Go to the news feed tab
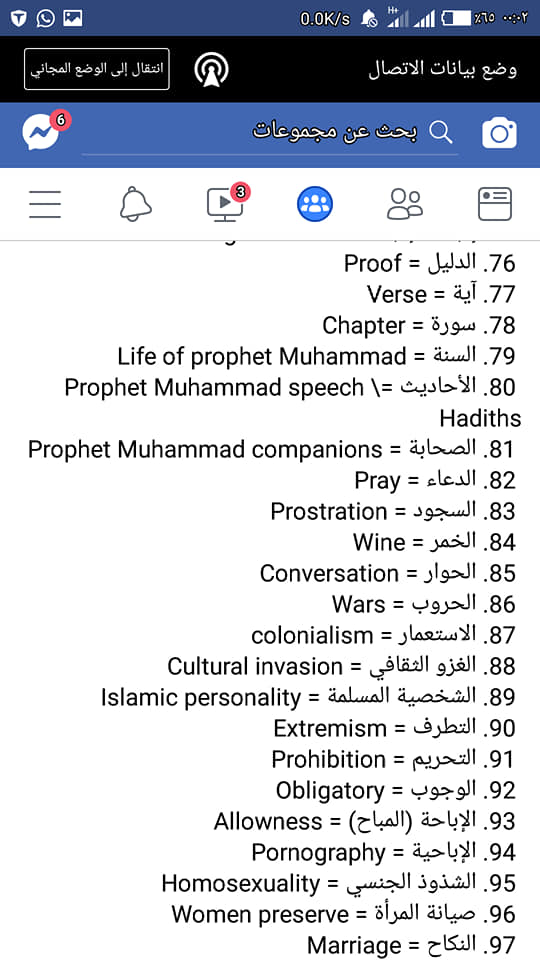540x960 pixels. coord(495,204)
